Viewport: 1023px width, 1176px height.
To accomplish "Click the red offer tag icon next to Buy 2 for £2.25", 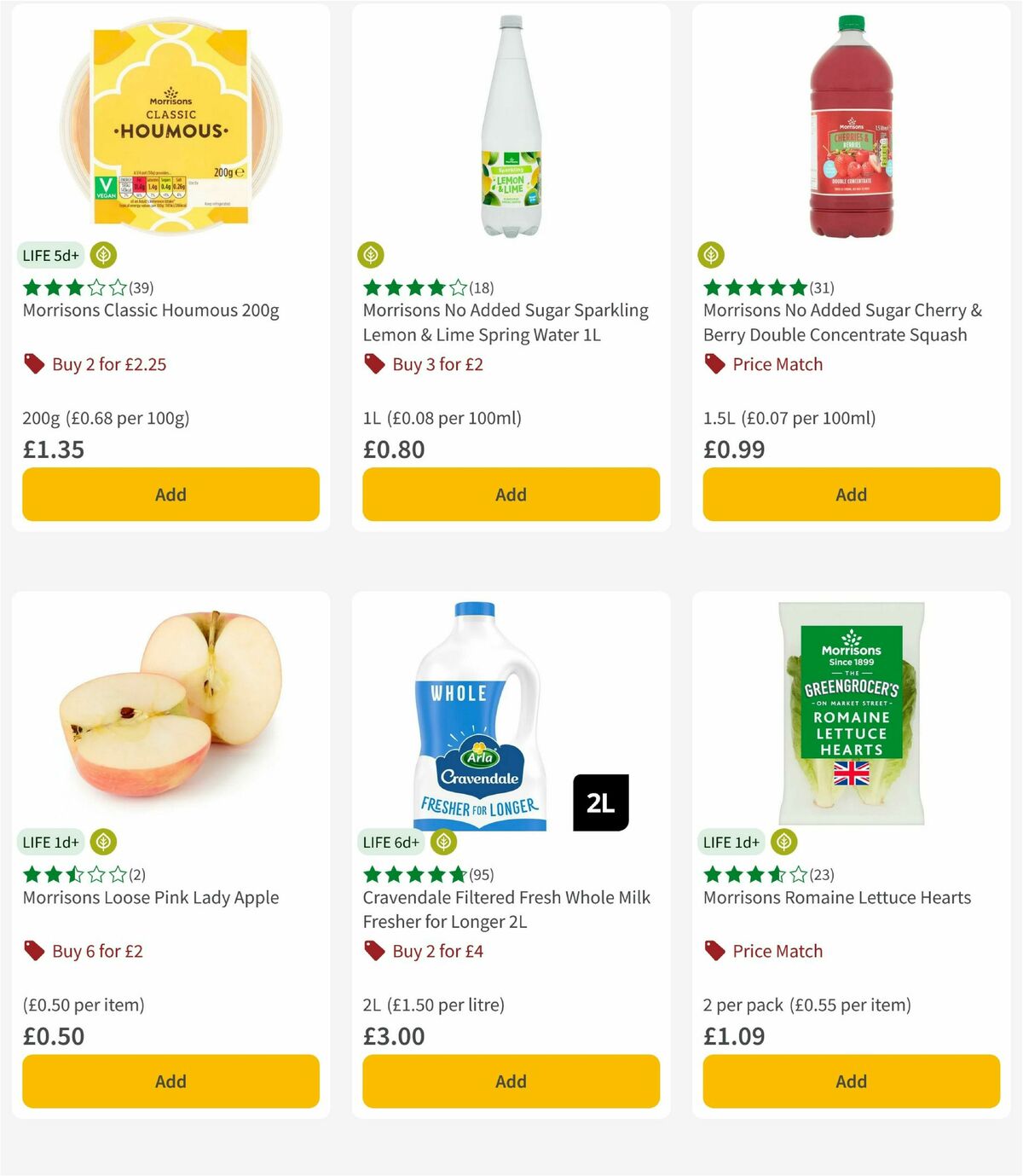I will point(33,364).
